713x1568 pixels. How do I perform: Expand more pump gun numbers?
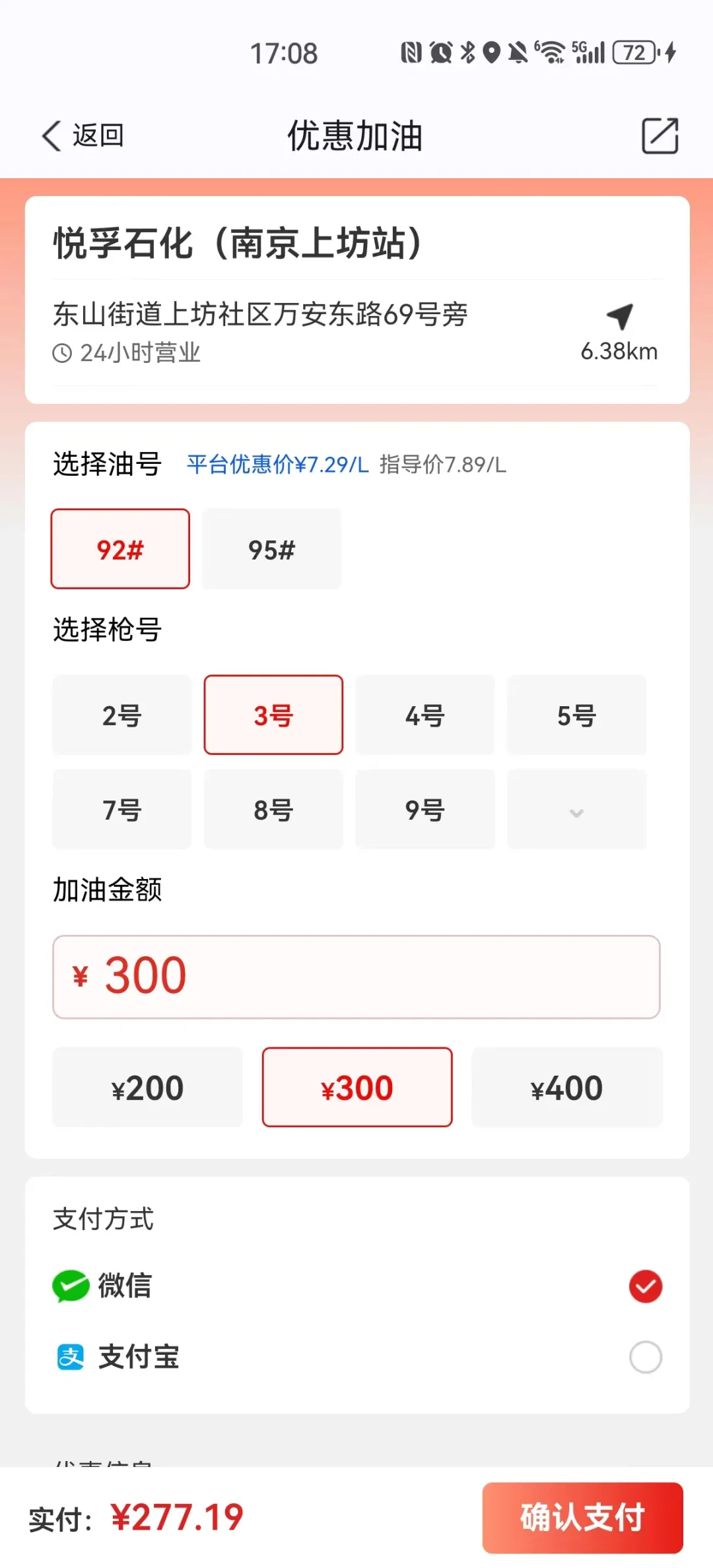576,811
